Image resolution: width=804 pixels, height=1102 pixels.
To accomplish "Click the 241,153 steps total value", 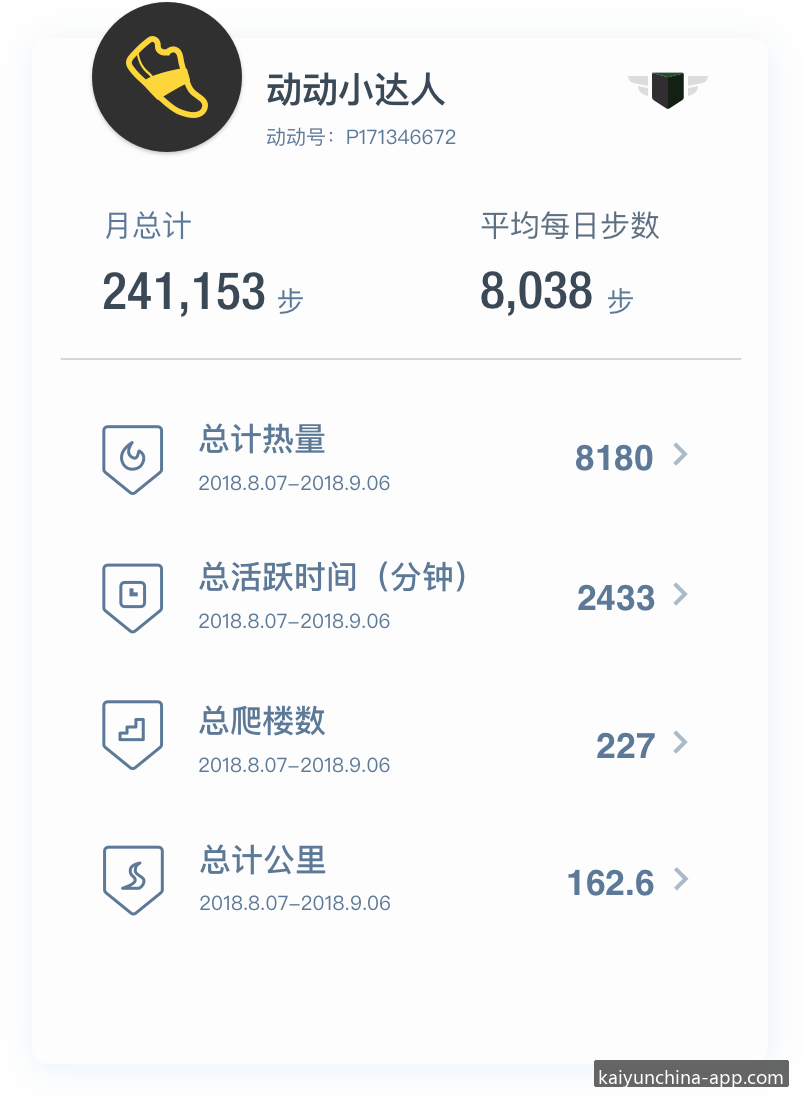I will [184, 291].
